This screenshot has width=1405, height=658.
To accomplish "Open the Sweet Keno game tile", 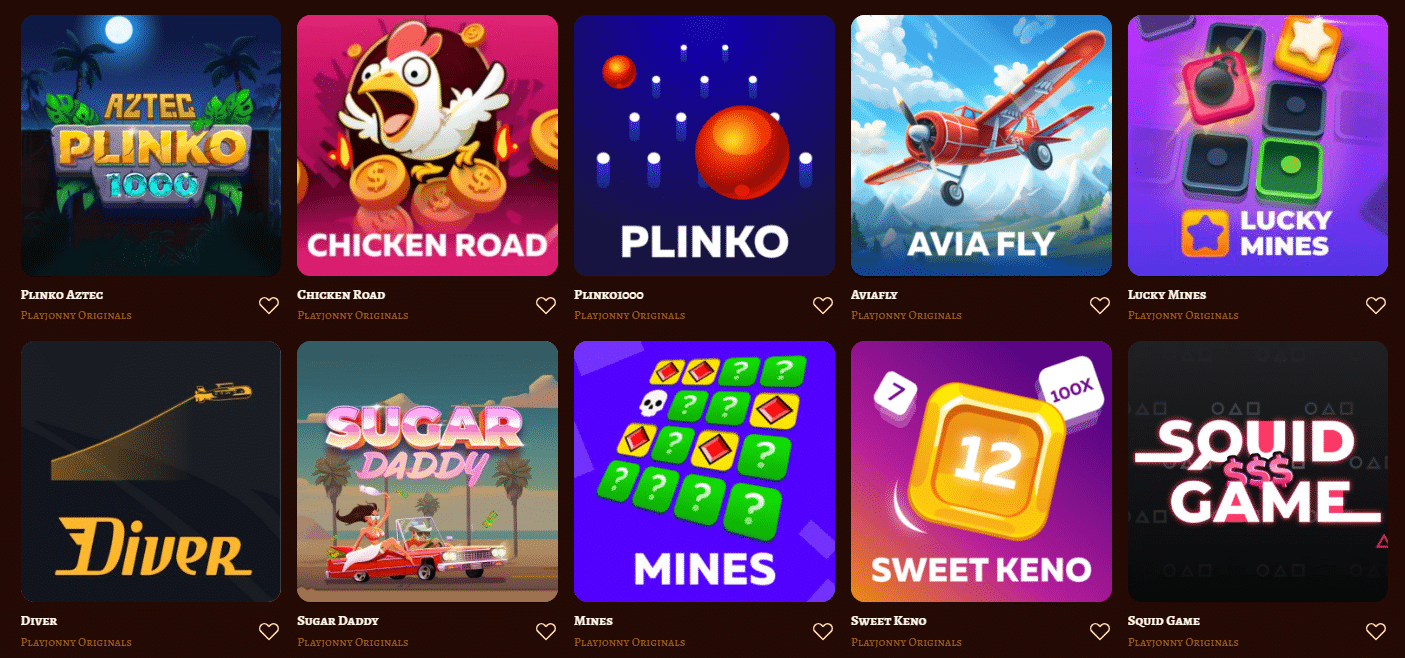I will coord(981,471).
